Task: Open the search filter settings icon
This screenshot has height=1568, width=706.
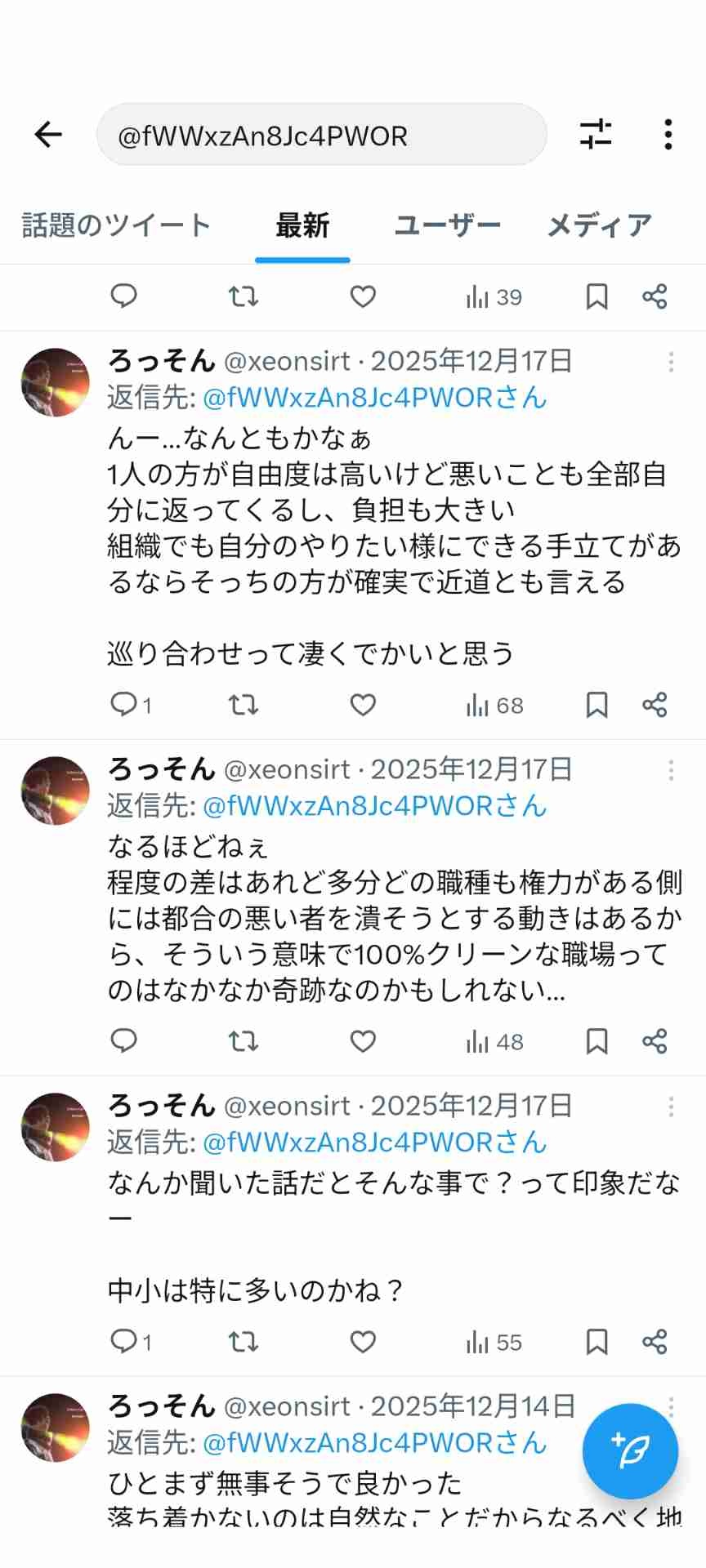Action: (596, 135)
